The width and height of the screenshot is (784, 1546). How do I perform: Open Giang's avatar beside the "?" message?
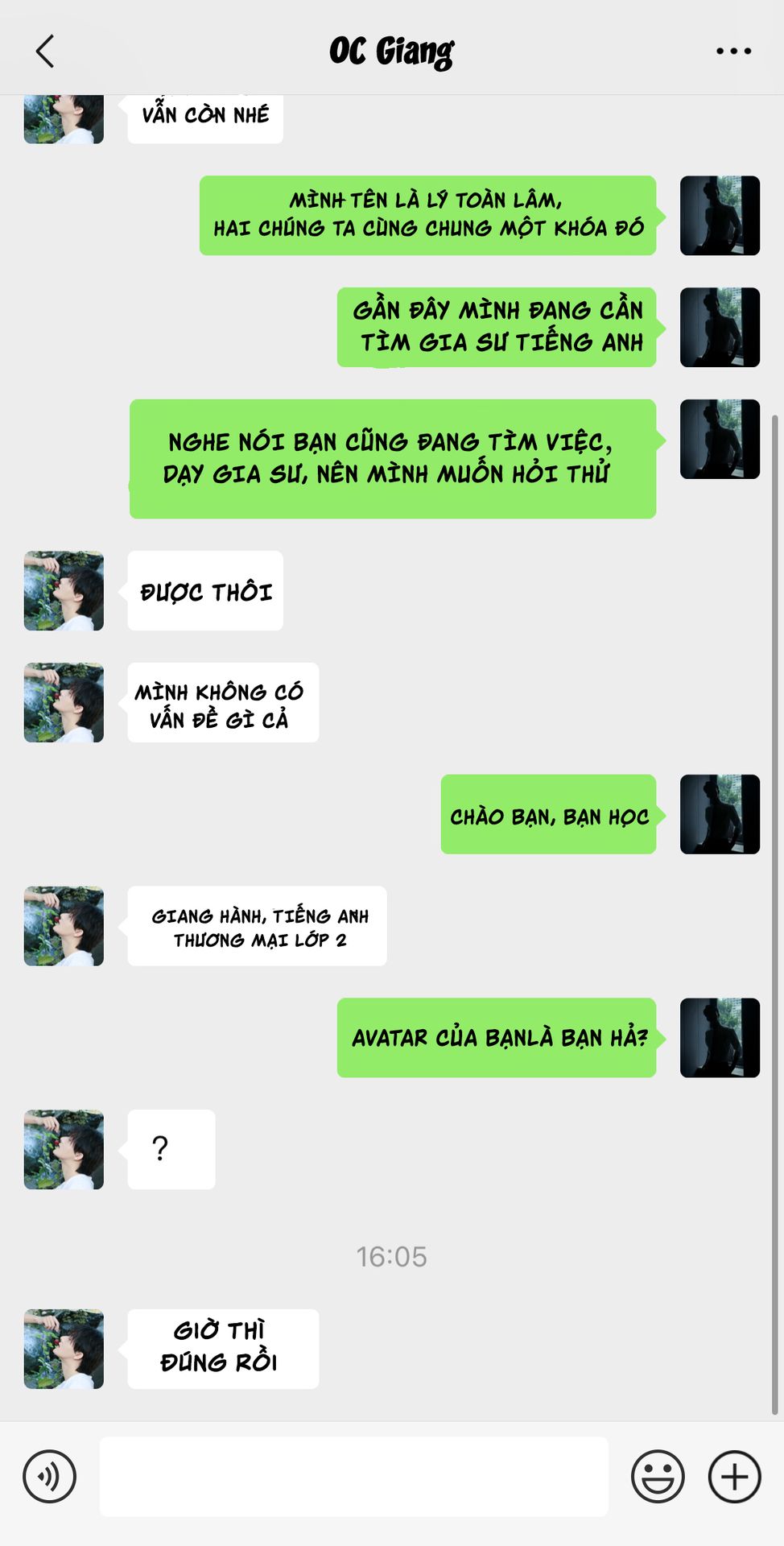tap(64, 1149)
